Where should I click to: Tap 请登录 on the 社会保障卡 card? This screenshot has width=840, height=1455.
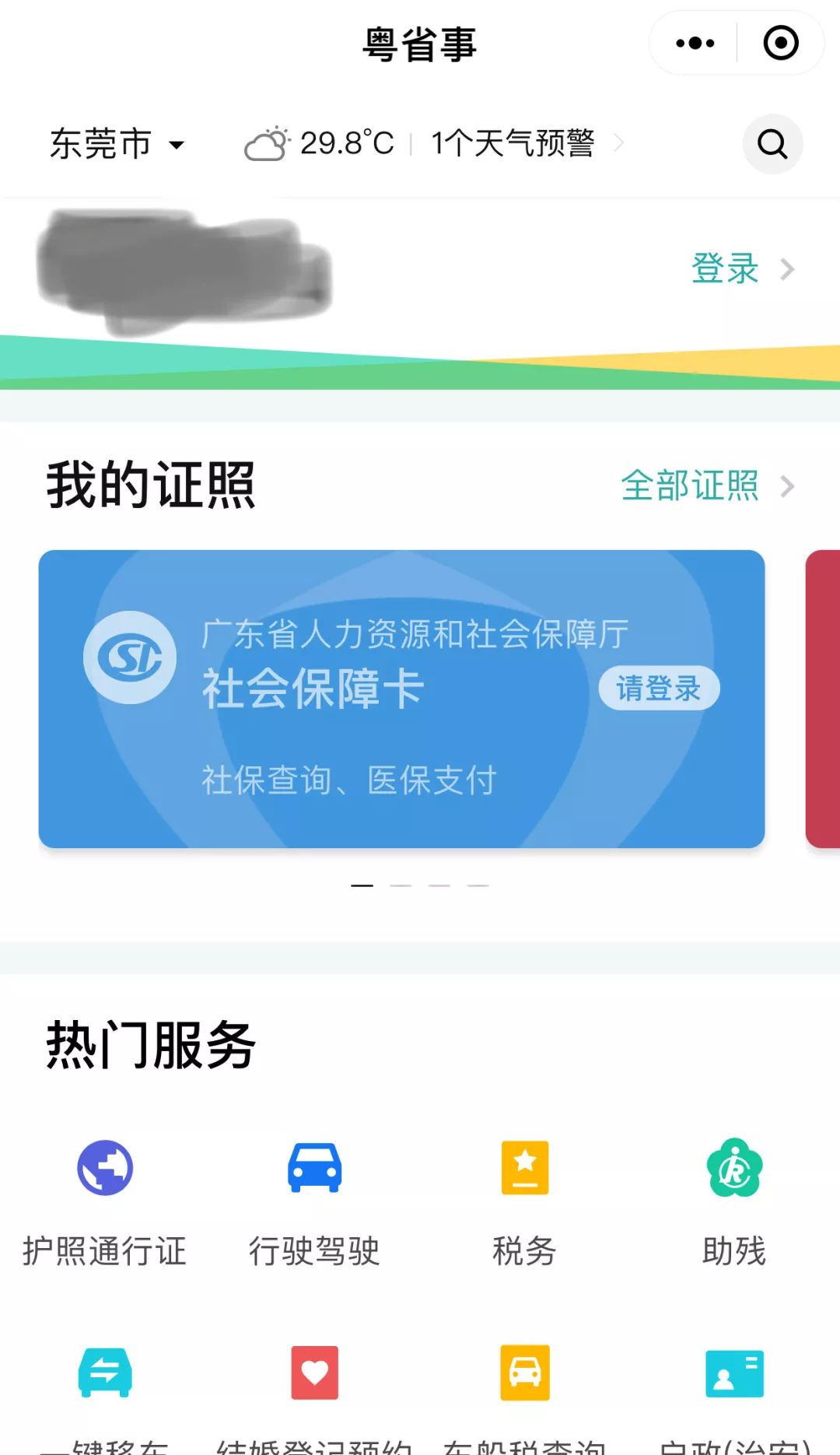659,689
